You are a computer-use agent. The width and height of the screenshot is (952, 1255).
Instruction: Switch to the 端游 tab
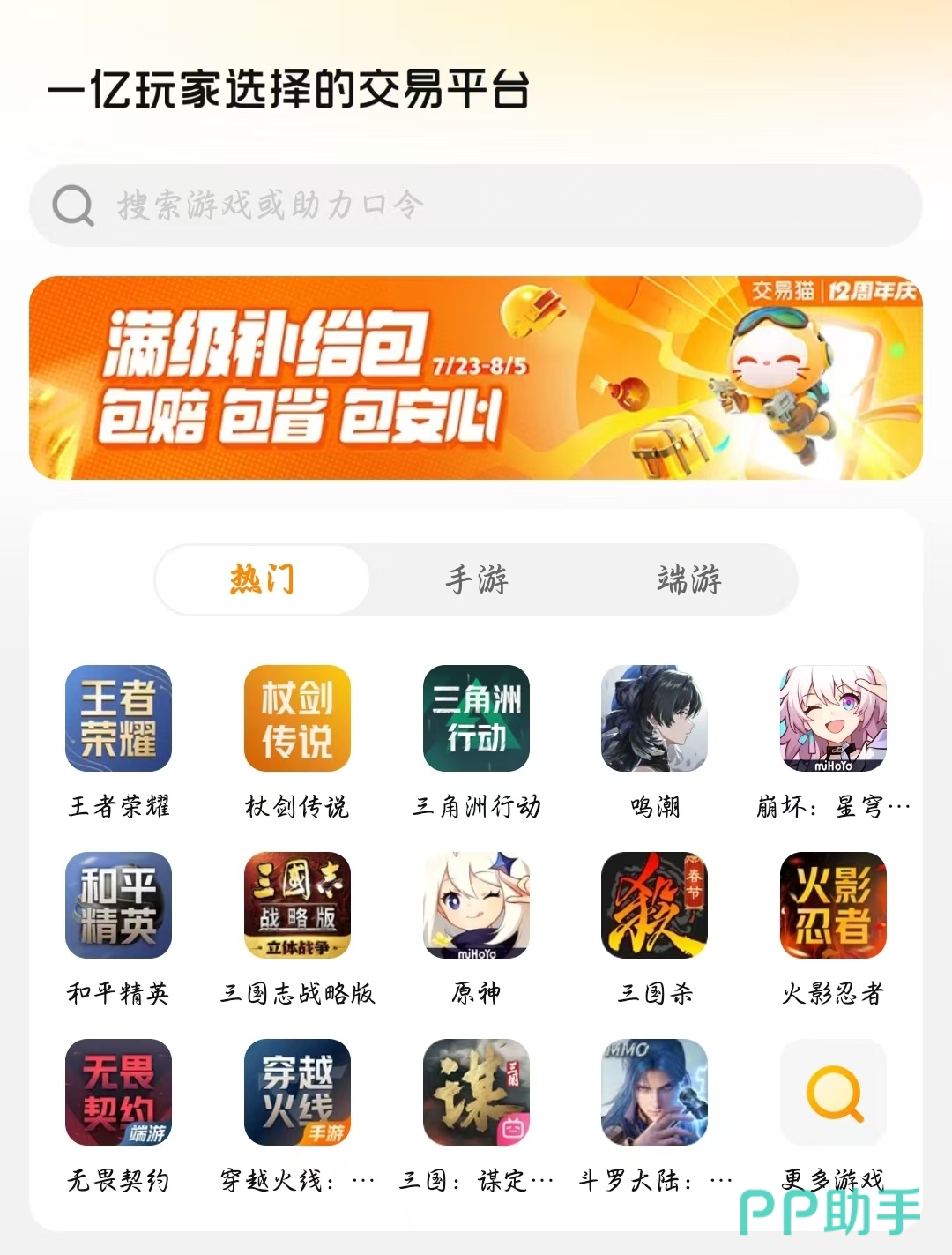[x=689, y=579]
